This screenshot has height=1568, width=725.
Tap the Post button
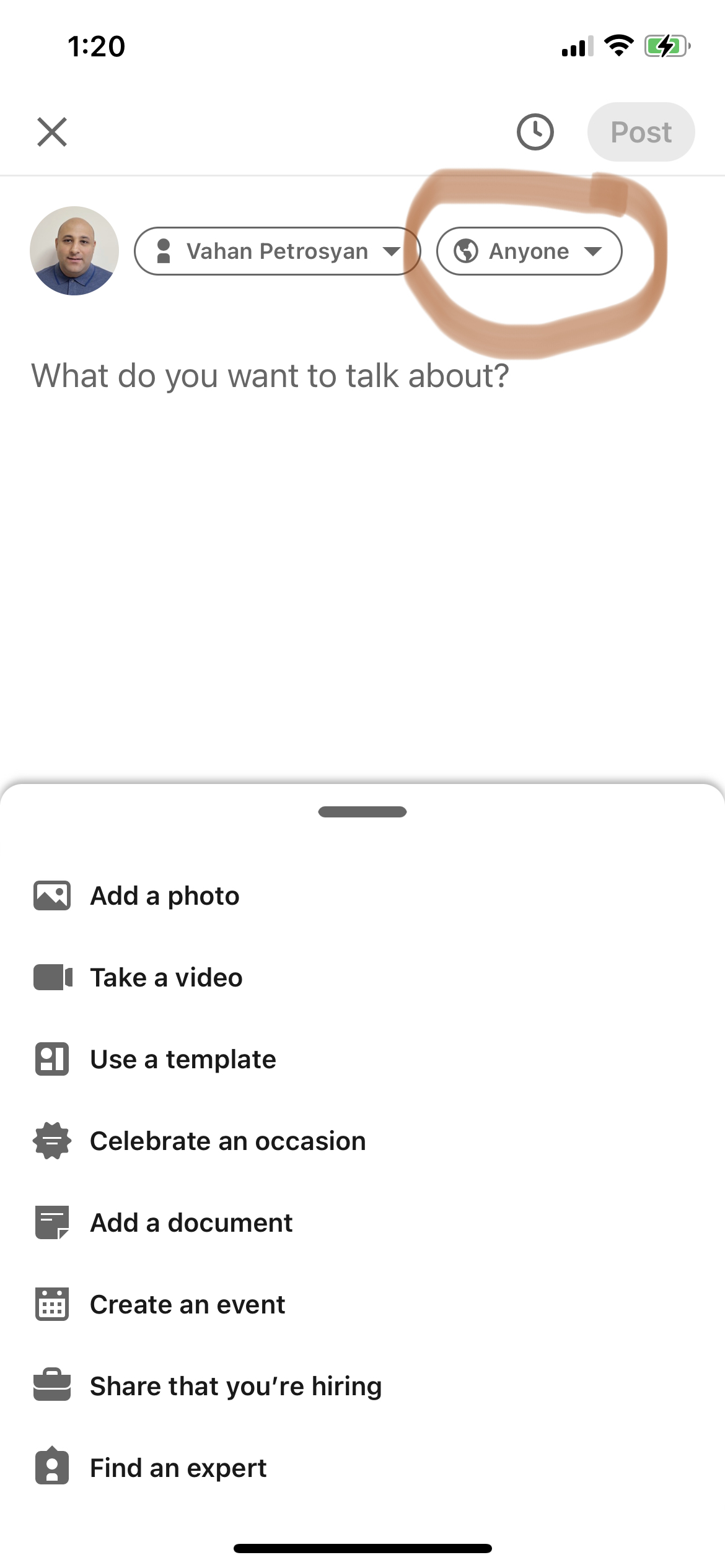[641, 132]
